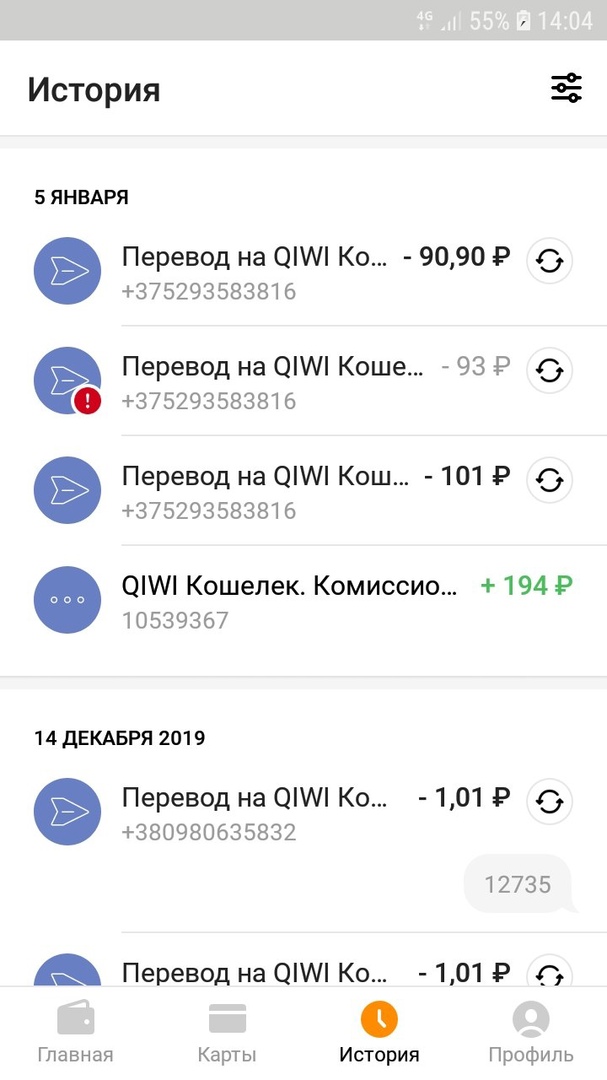Go to the Главная tab
The image size is (607, 1080).
pos(75,1033)
